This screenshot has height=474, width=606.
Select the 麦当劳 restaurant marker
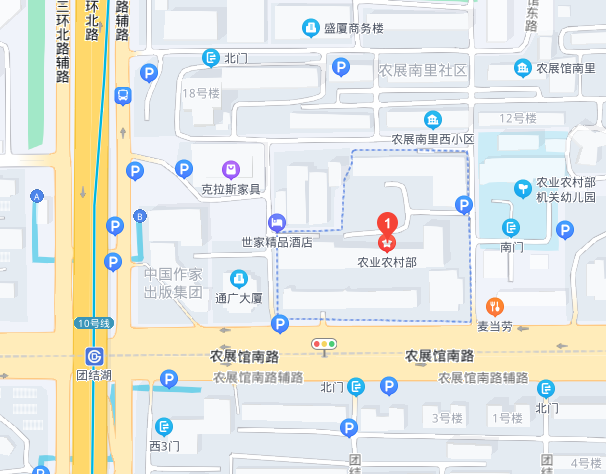click(493, 306)
